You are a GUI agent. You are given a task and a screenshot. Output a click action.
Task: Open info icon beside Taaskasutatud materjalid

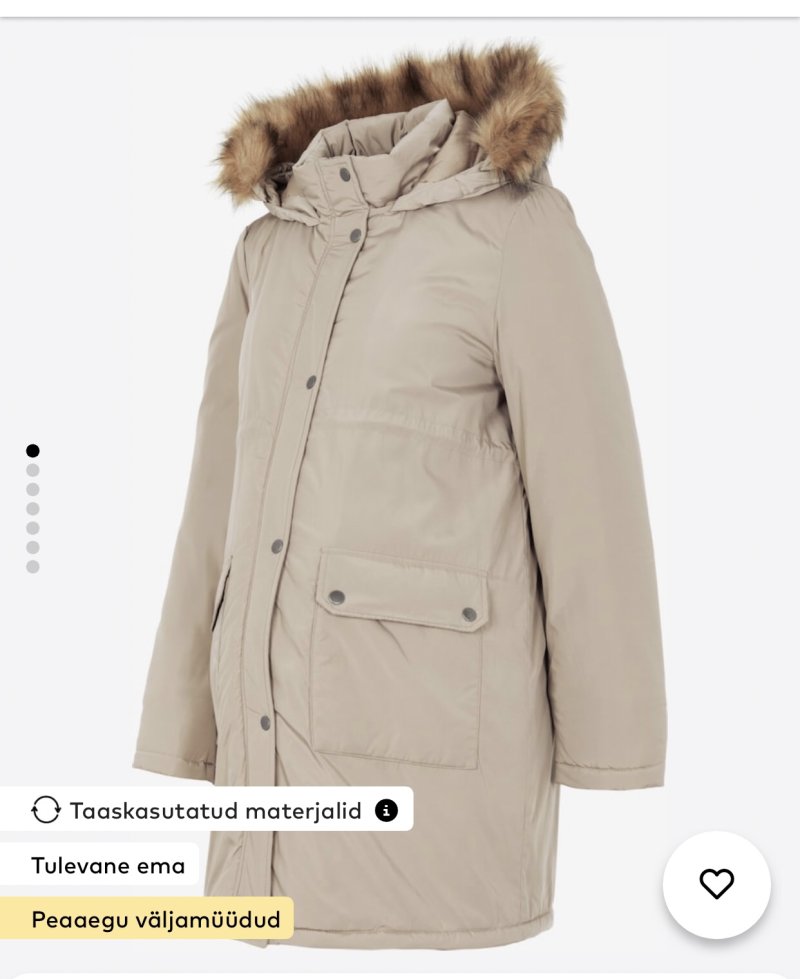(386, 810)
